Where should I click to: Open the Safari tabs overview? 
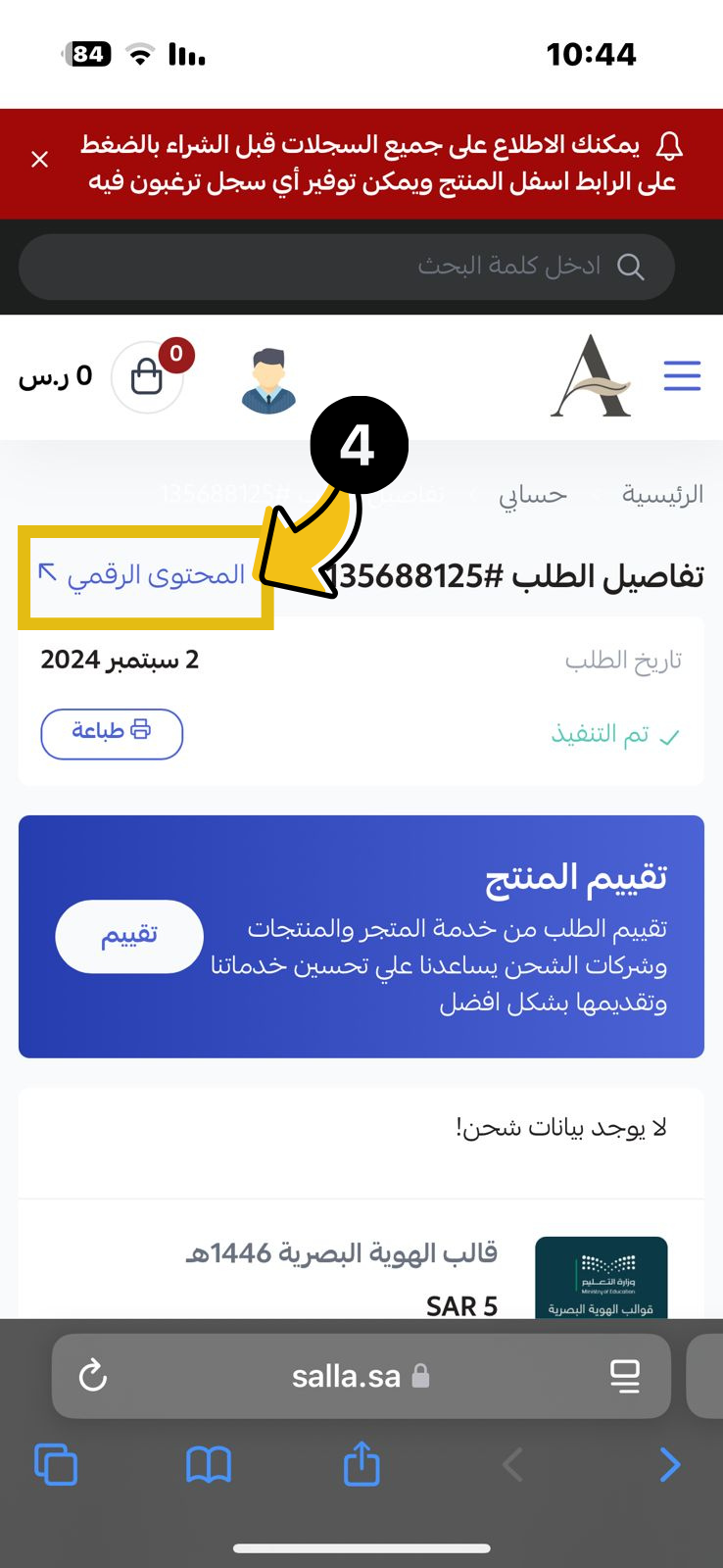click(56, 1465)
